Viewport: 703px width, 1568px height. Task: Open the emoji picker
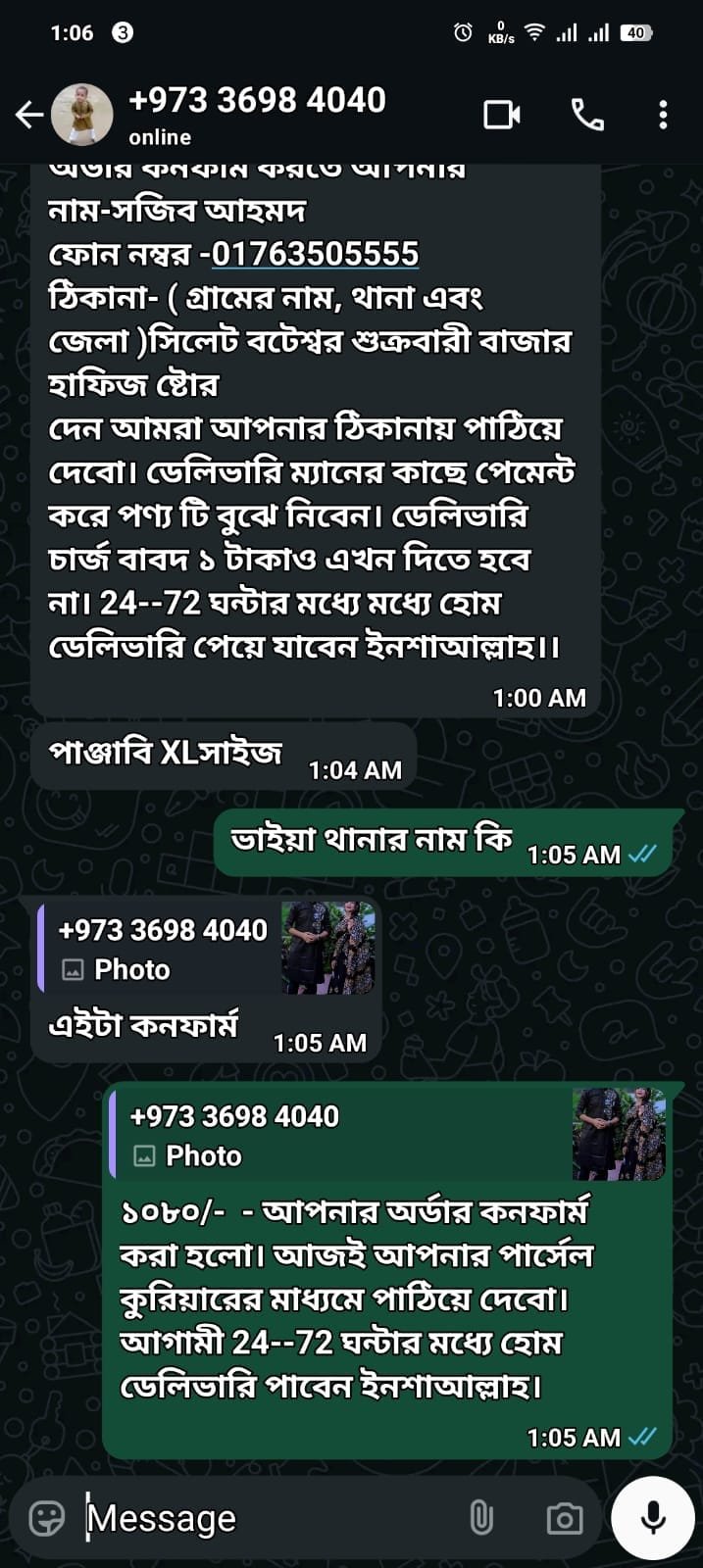(47, 1518)
